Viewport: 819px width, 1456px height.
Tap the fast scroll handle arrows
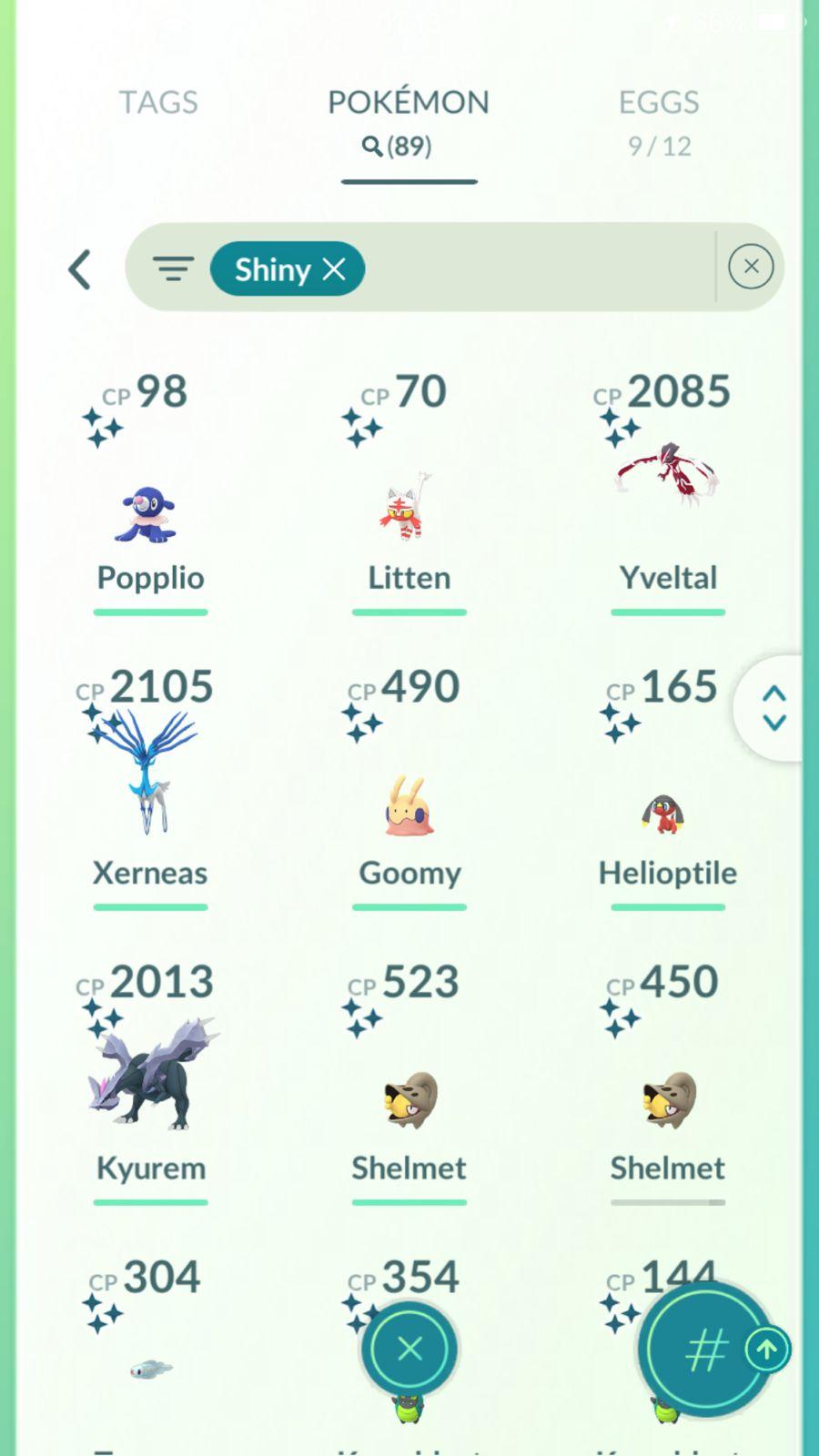tap(773, 708)
